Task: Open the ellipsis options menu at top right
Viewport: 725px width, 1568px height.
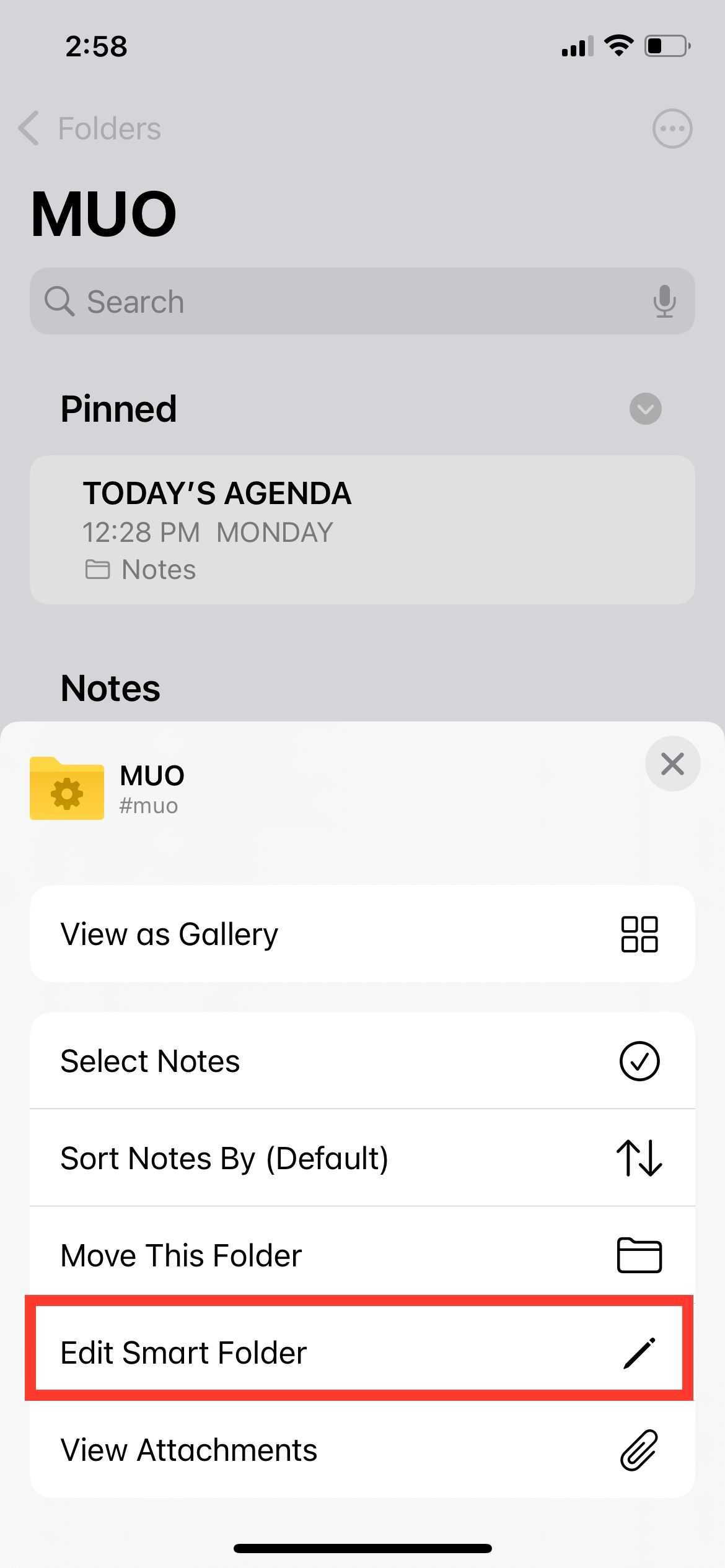Action: 672,128
